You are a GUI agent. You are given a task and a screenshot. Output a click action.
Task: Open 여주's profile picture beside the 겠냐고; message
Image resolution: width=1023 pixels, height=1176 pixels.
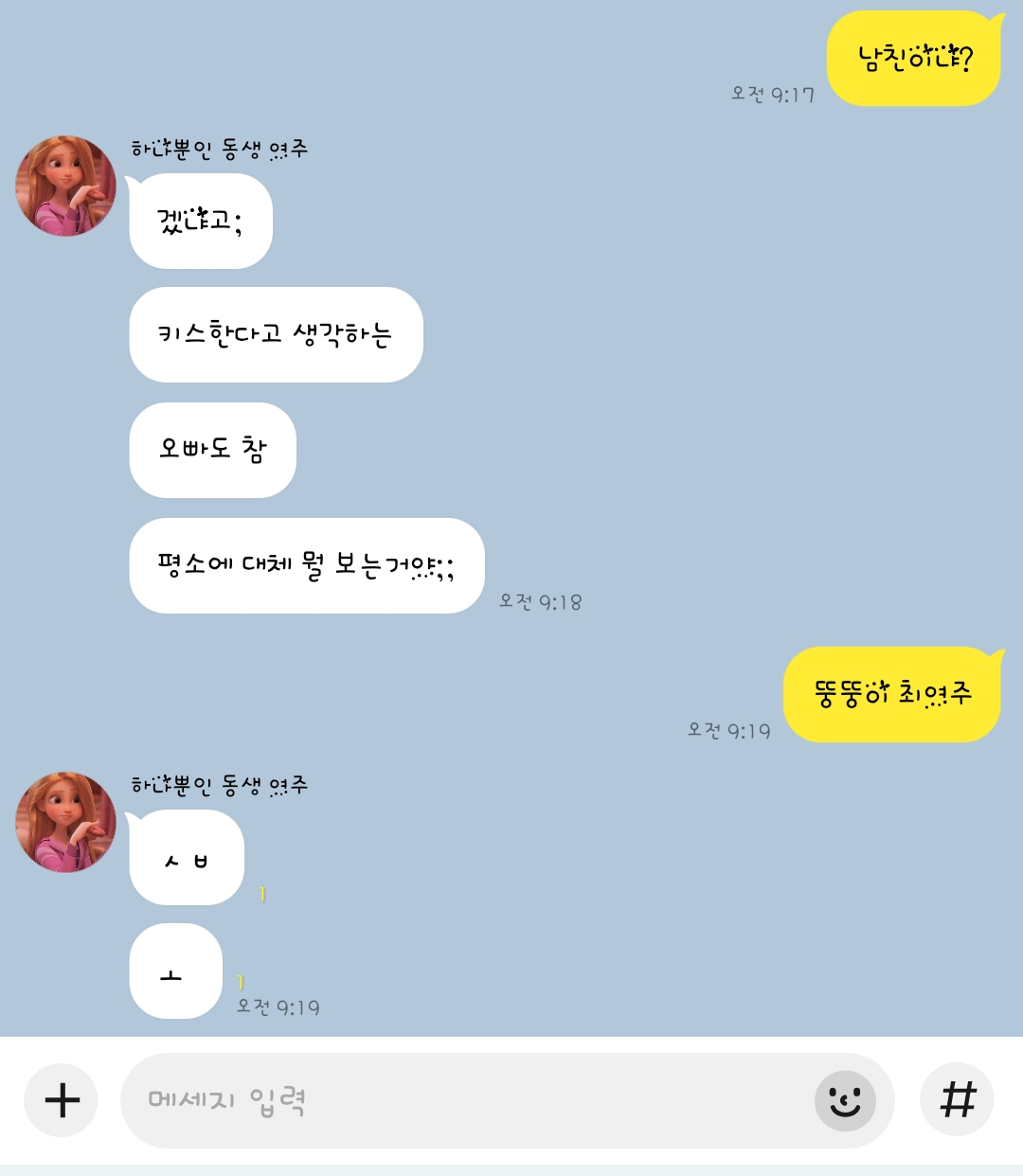pyautogui.click(x=65, y=186)
